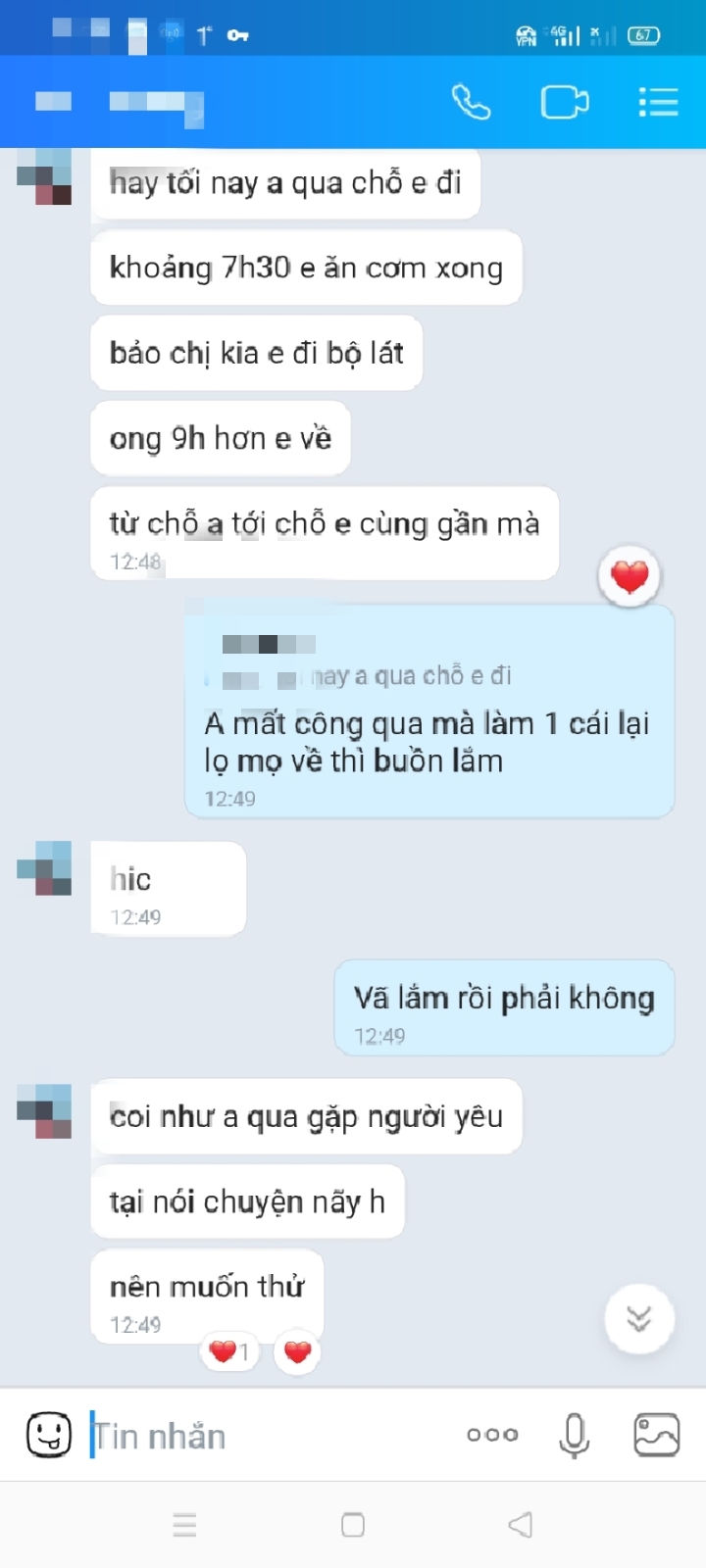Record a voice message

pyautogui.click(x=574, y=1436)
